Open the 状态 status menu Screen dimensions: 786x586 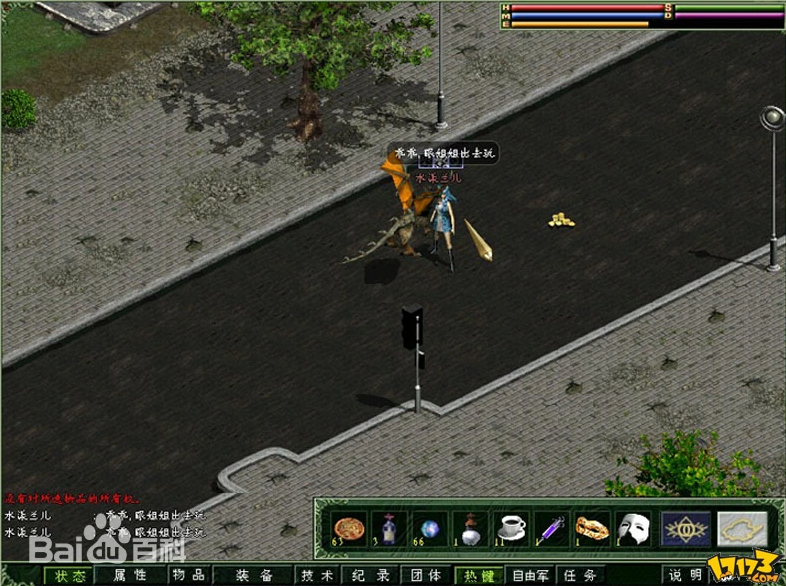(x=72, y=575)
